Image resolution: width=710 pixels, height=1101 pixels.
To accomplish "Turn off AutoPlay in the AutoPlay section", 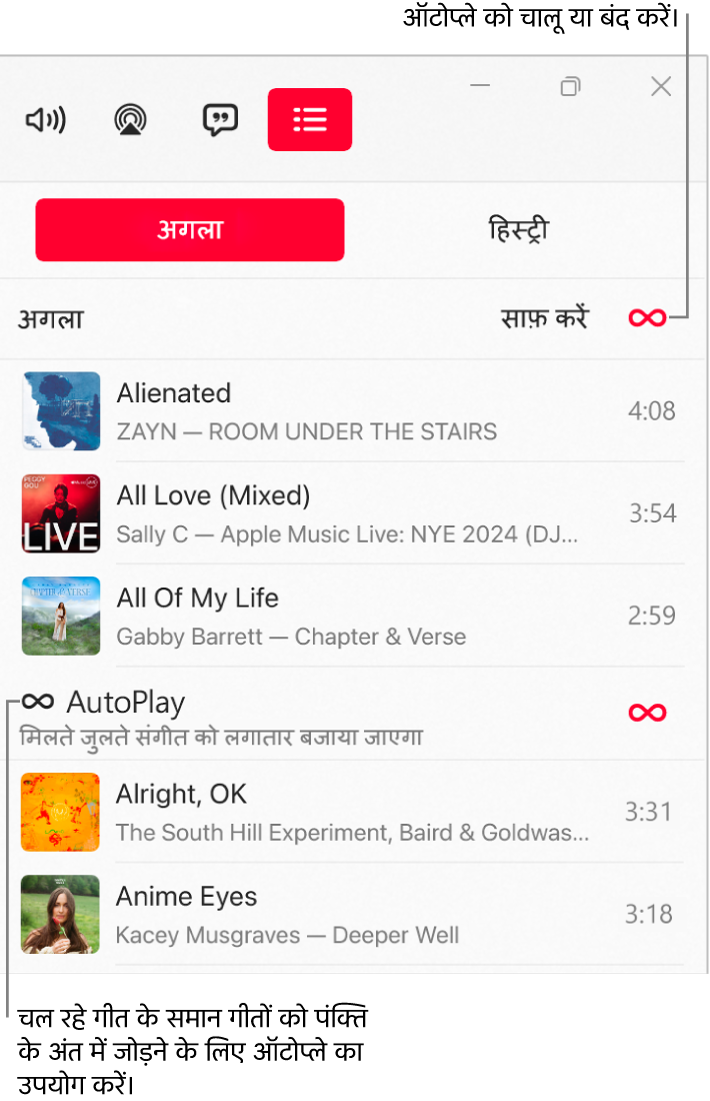I will click(x=647, y=713).
